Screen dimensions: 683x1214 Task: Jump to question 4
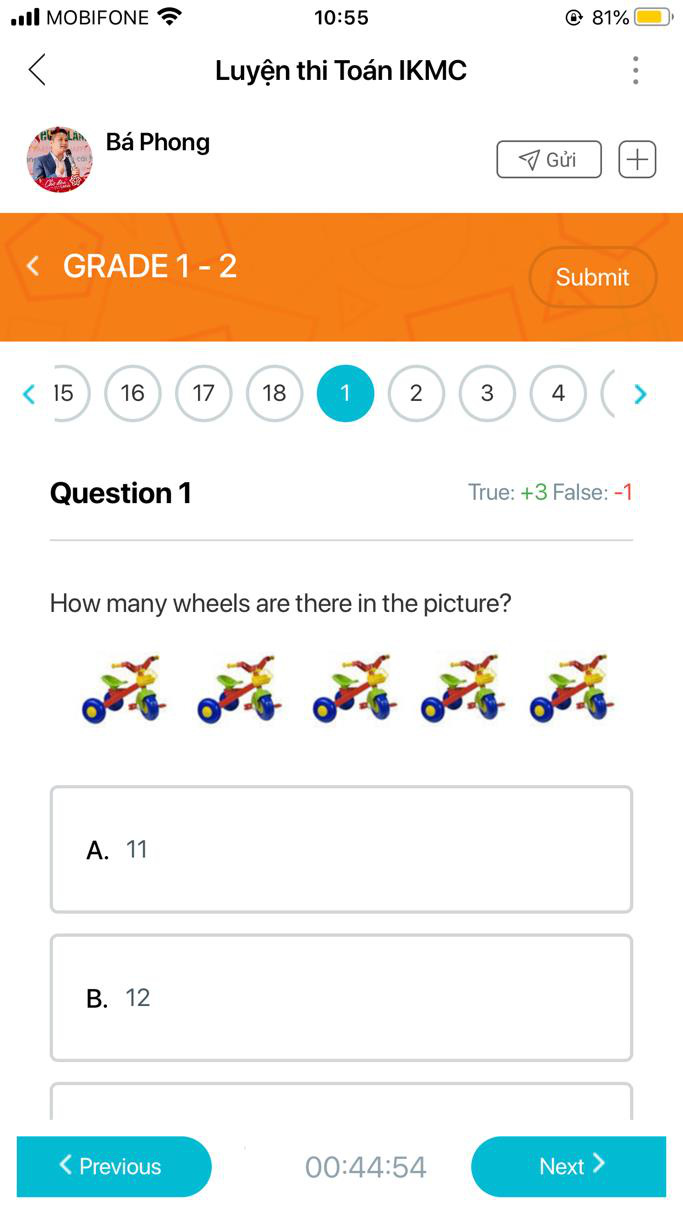click(x=558, y=394)
